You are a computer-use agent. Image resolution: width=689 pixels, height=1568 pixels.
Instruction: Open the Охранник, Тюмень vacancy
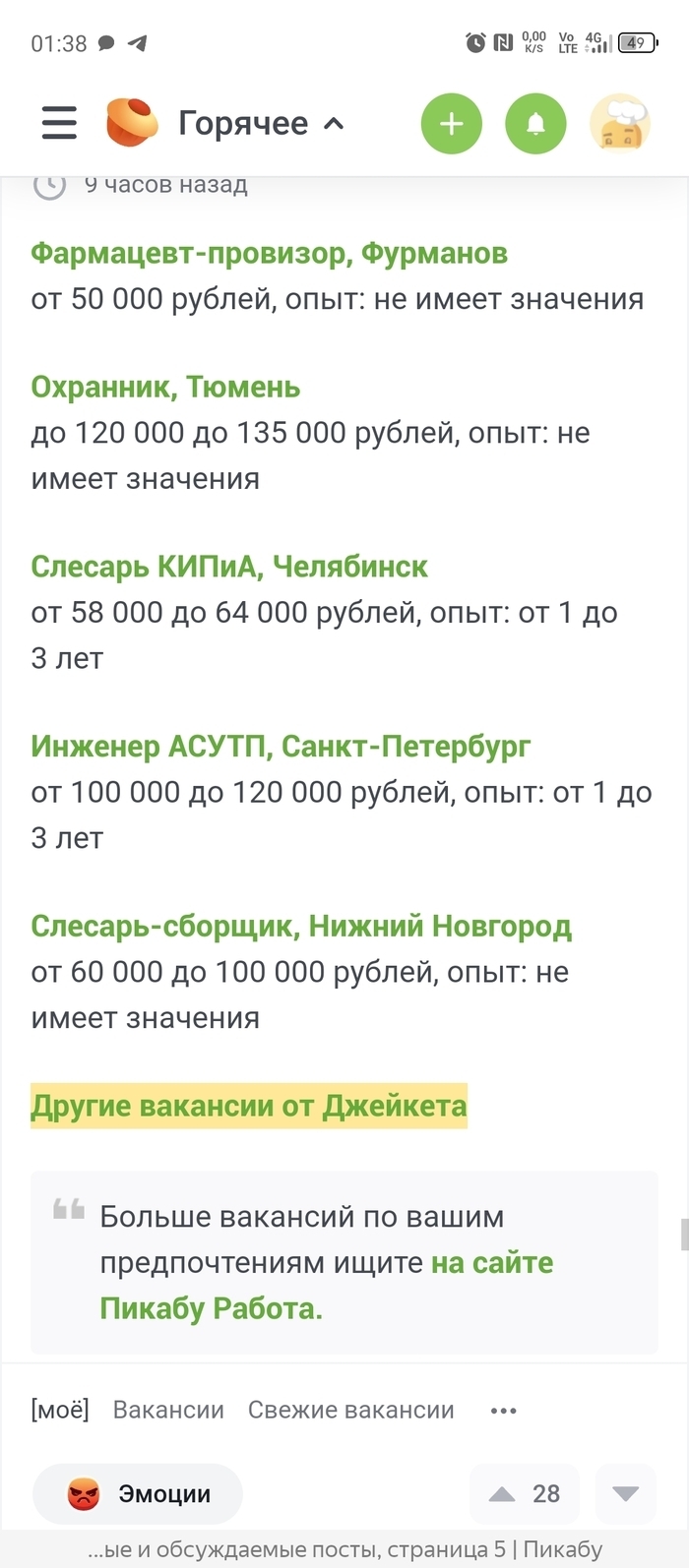tap(165, 388)
